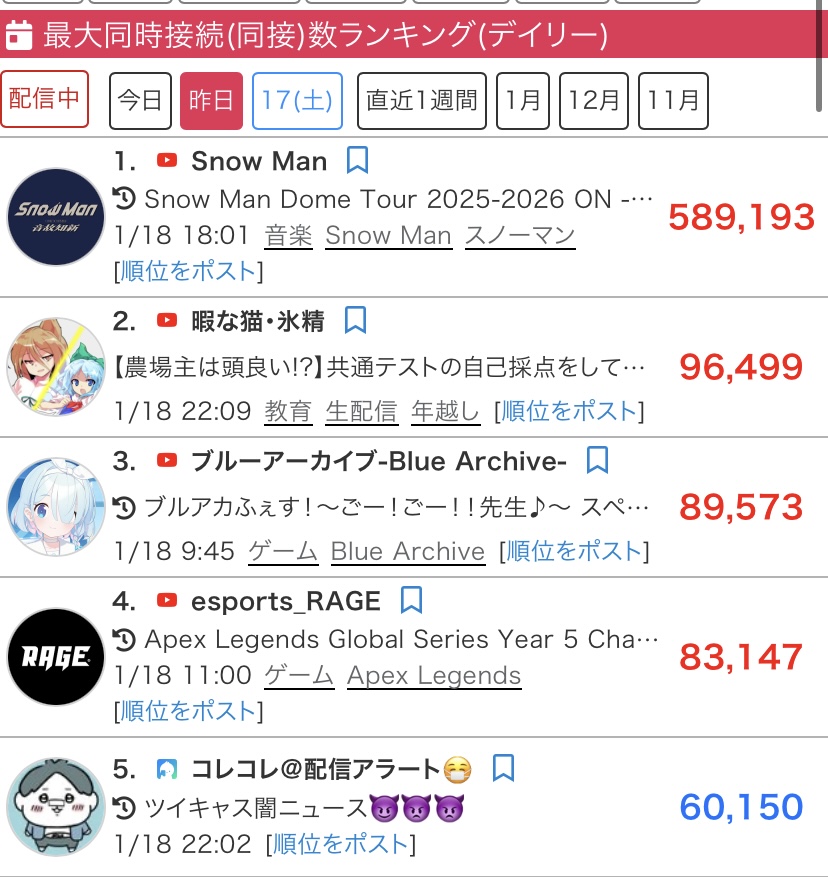Open the Blue Archive tag link
This screenshot has width=828, height=877.
click(407, 551)
